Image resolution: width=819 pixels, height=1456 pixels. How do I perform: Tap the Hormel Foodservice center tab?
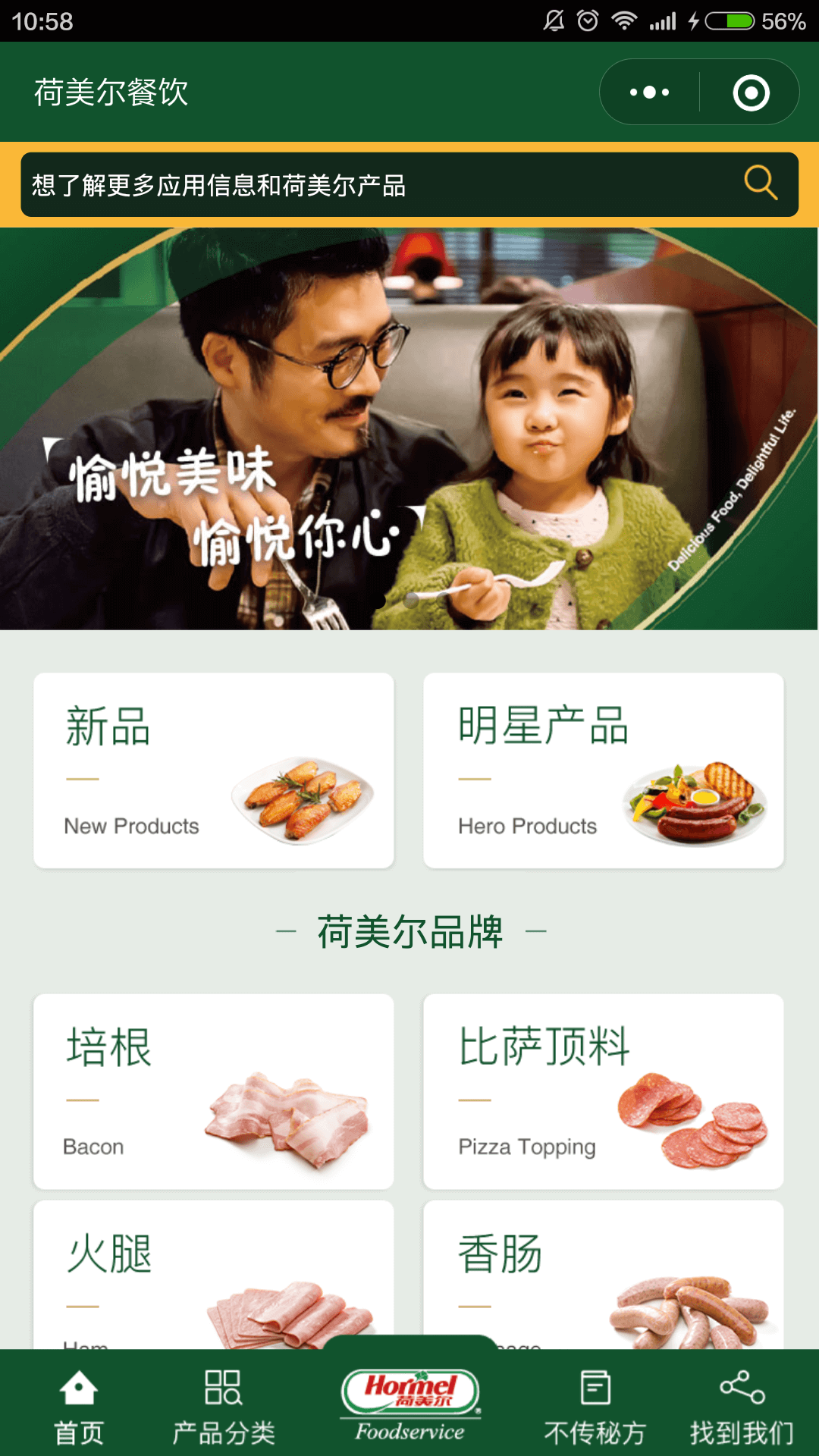point(409,1403)
